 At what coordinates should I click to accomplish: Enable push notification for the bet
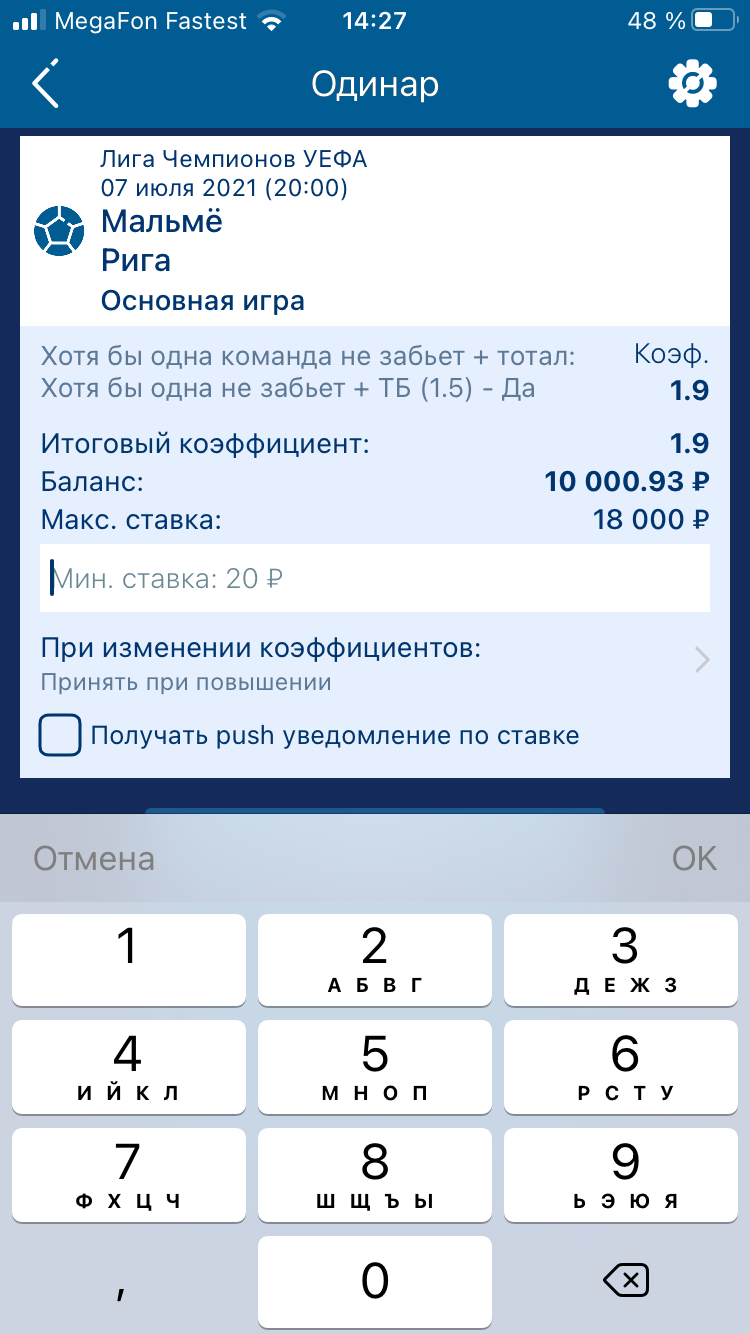(x=60, y=736)
